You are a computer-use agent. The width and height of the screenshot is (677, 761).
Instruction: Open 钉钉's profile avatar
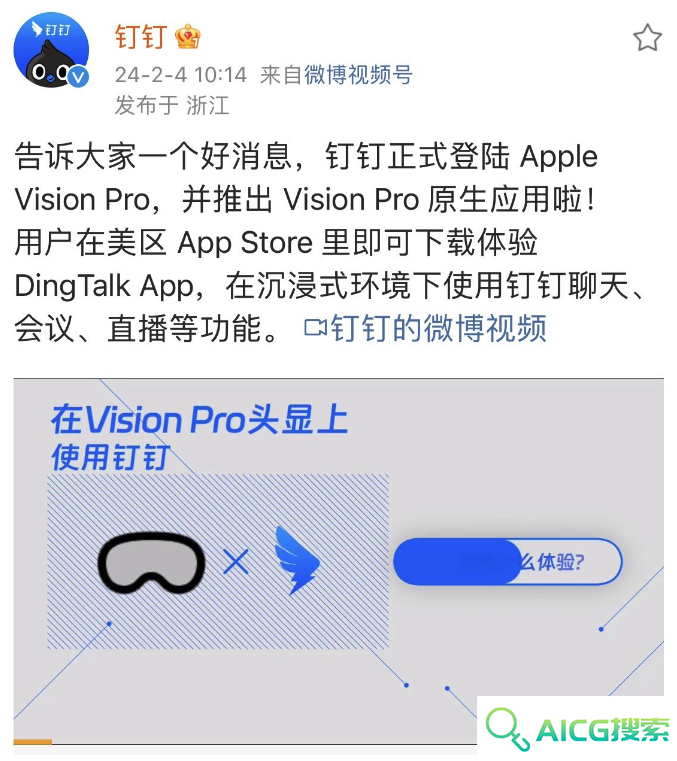pos(52,51)
